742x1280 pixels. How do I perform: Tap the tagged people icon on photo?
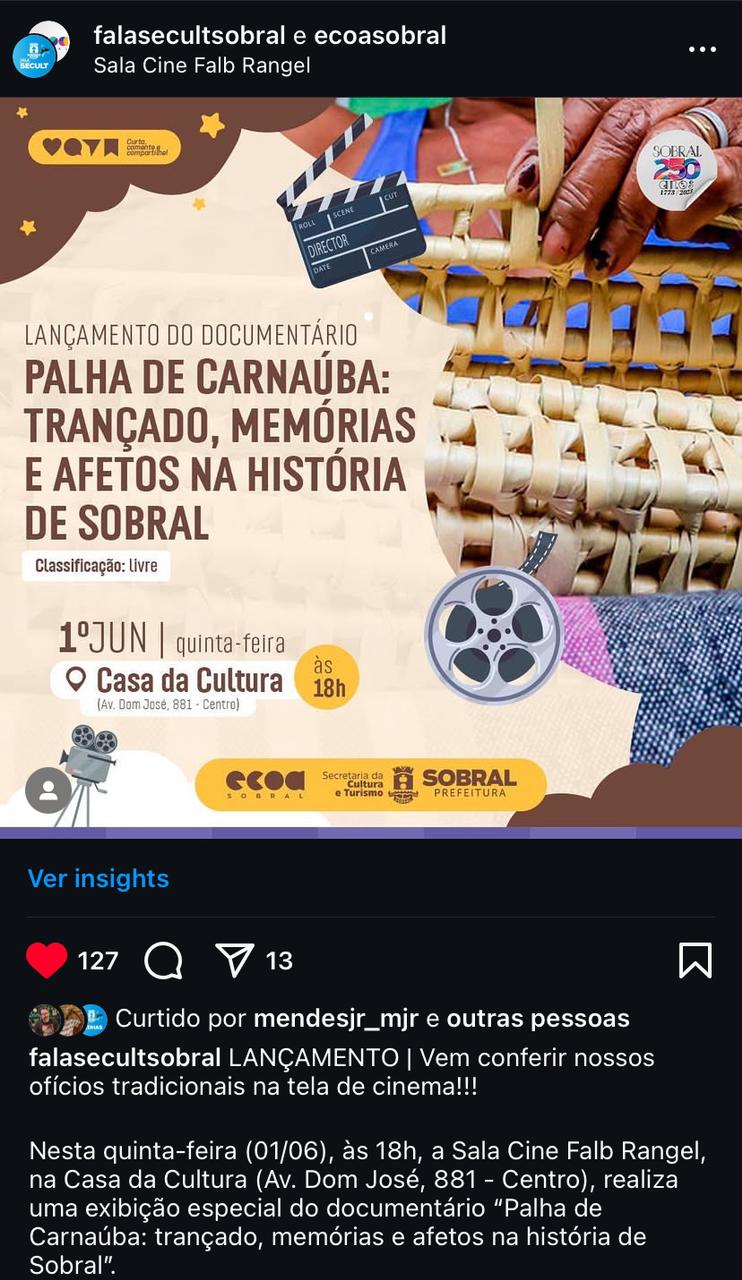point(48,790)
